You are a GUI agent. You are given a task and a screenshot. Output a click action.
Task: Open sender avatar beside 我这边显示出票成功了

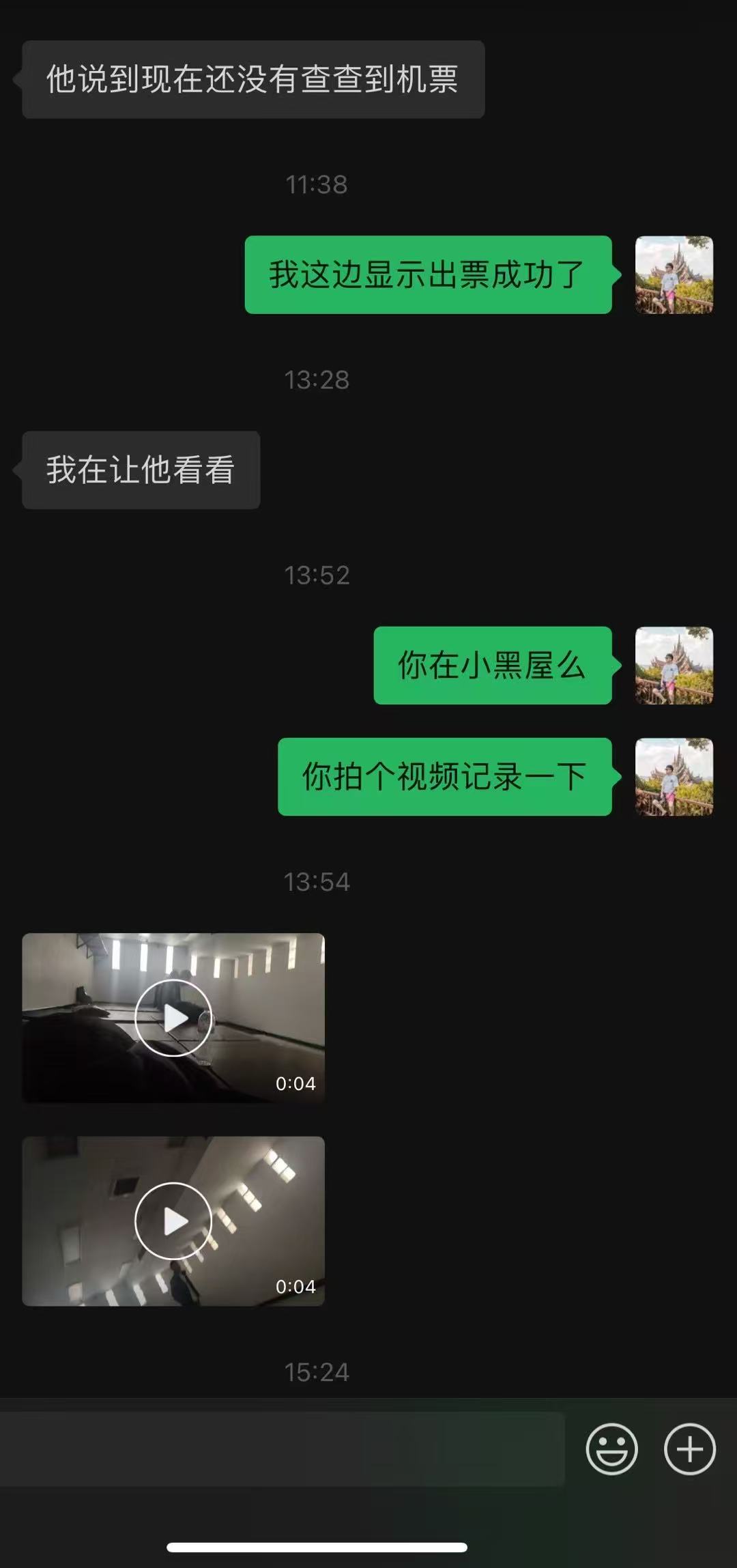tap(674, 275)
